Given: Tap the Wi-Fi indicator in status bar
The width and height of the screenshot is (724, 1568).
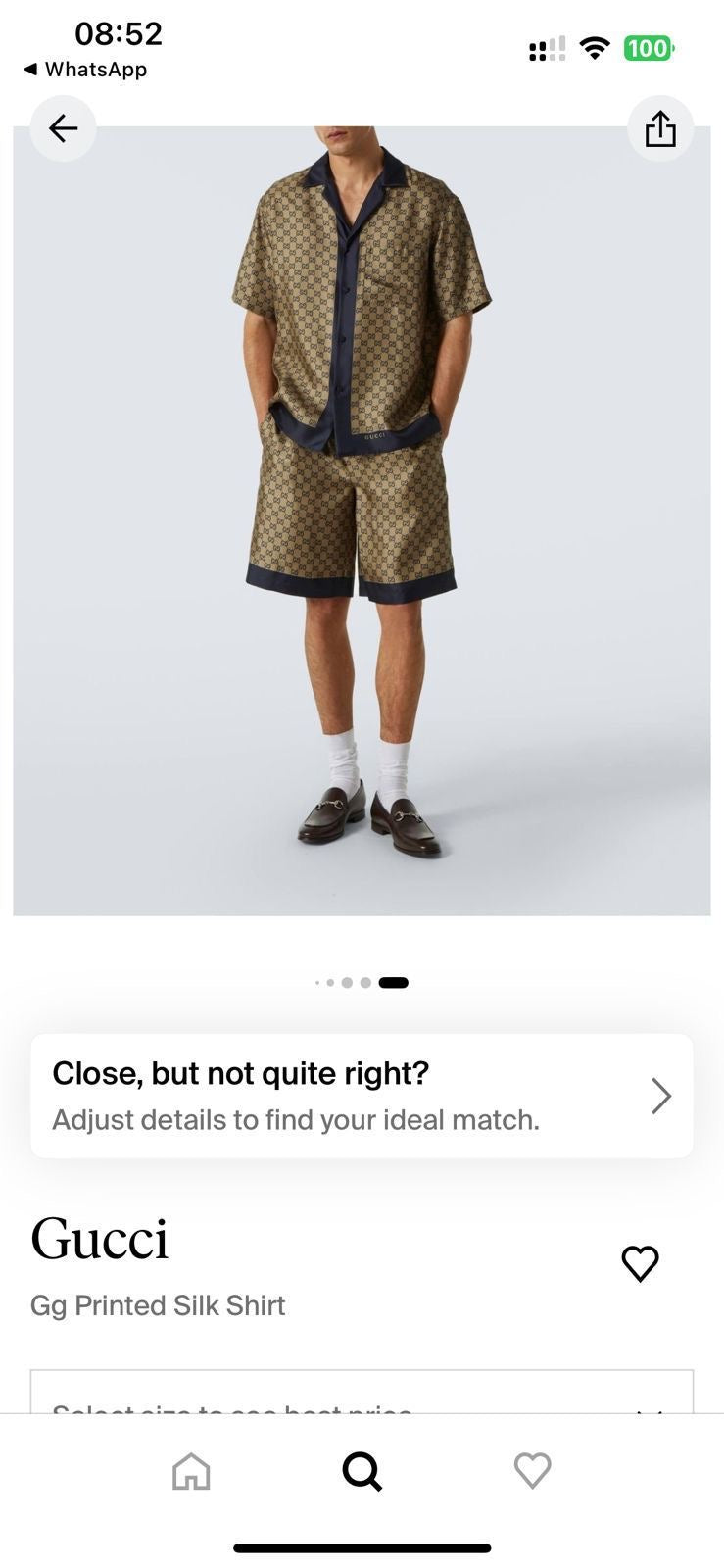Looking at the screenshot, I should click(595, 48).
